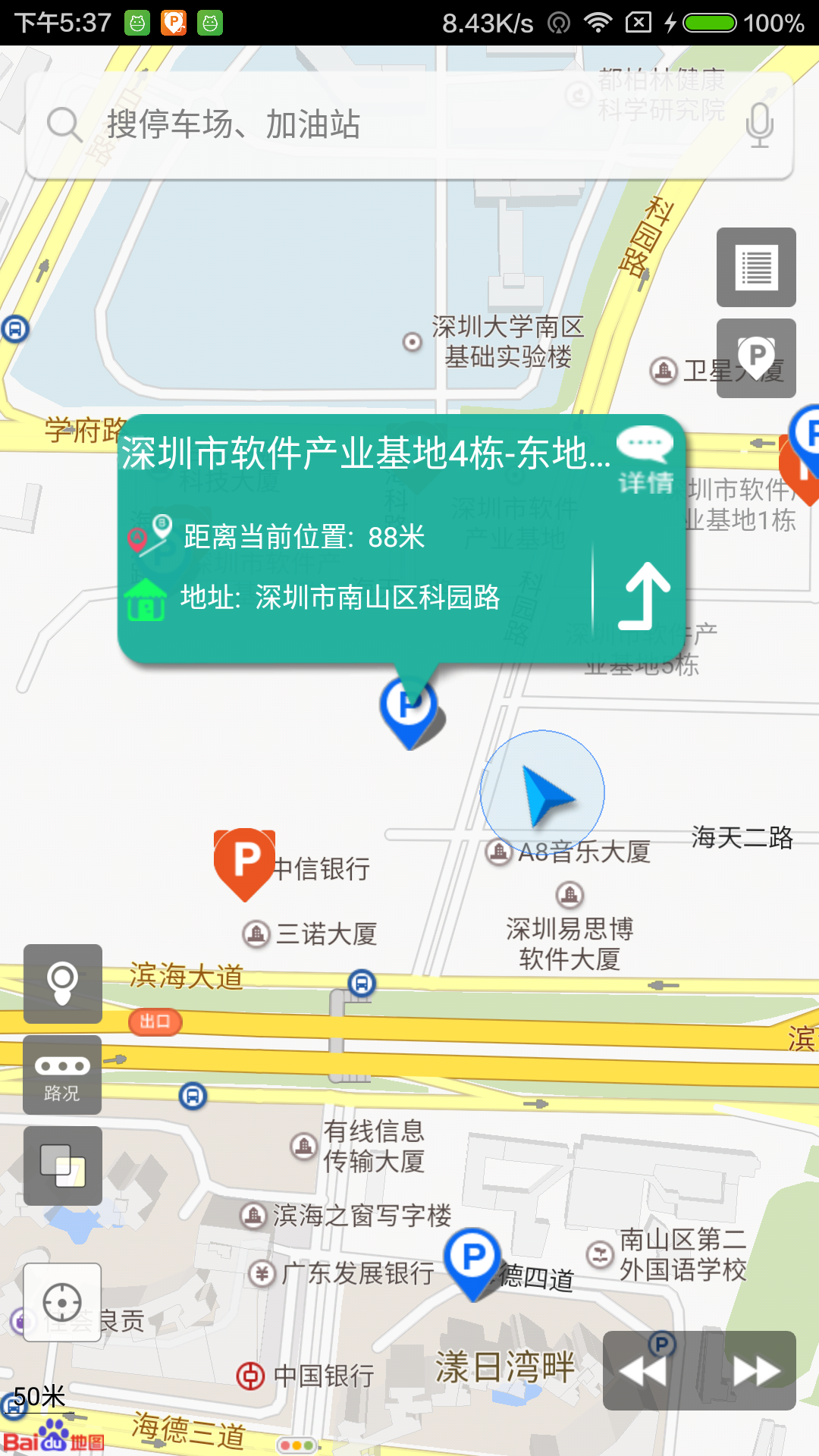This screenshot has height=1456, width=819.
Task: Open the list view button
Action: tap(756, 267)
